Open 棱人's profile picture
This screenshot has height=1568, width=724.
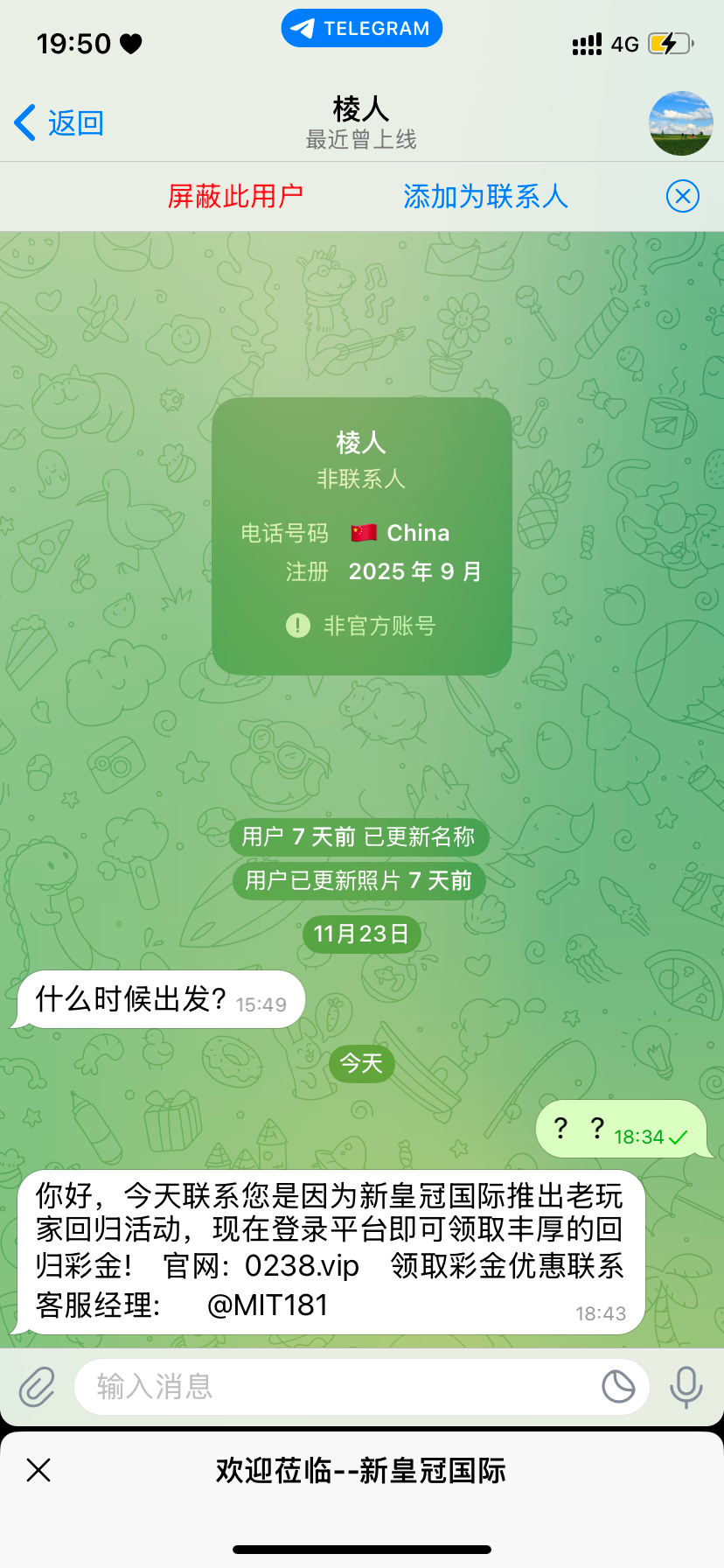pos(680,123)
